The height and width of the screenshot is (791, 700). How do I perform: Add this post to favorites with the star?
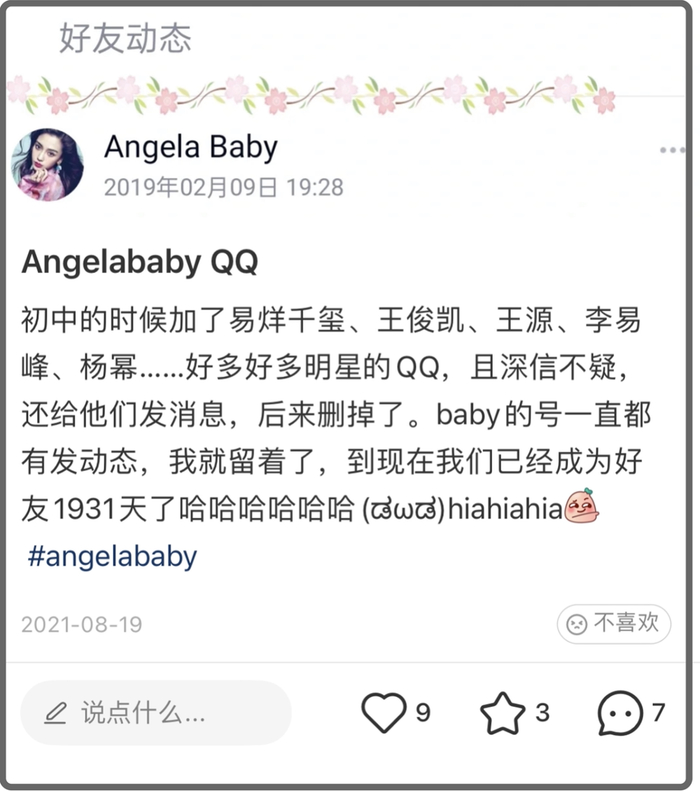click(x=503, y=714)
